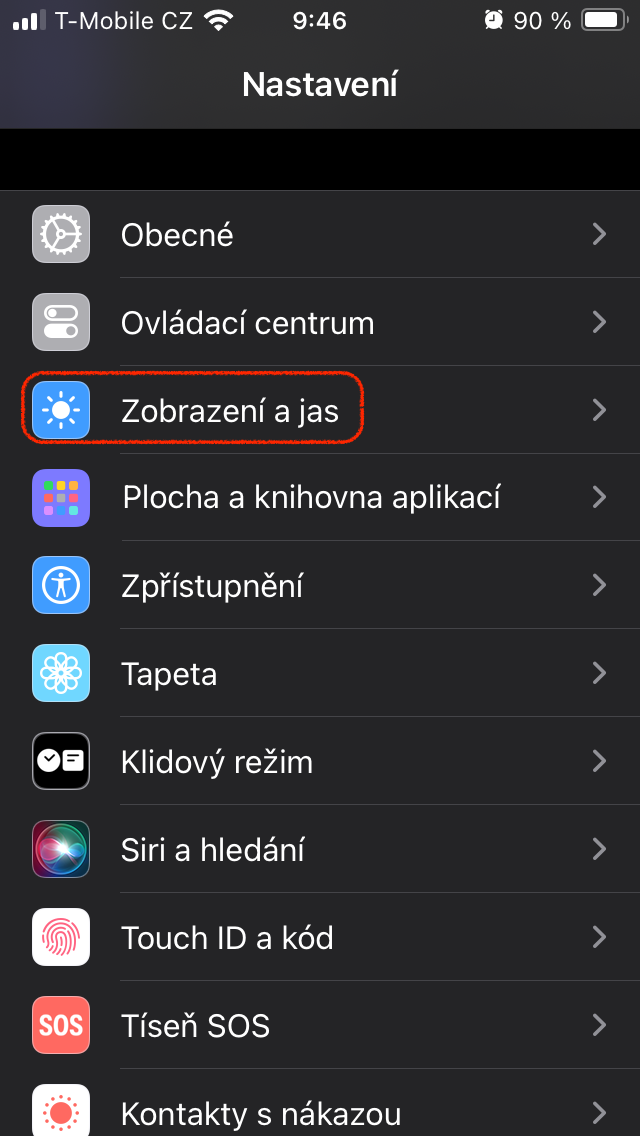Open Touch ID a kód

(320, 938)
